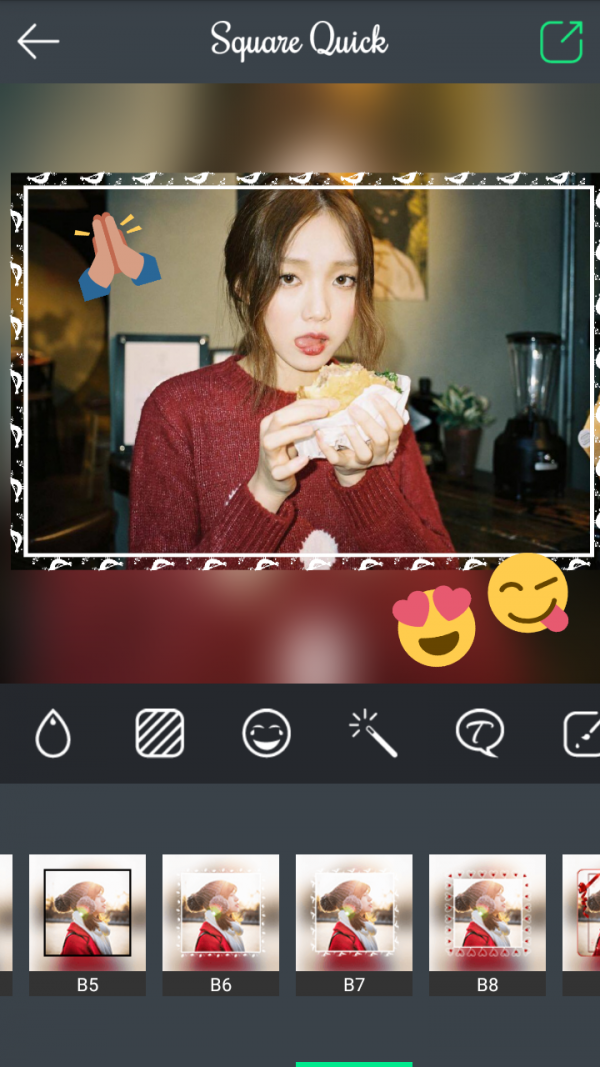Screen dimensions: 600x1067
Task: Open the magic wand effects tool
Action: tap(373, 733)
